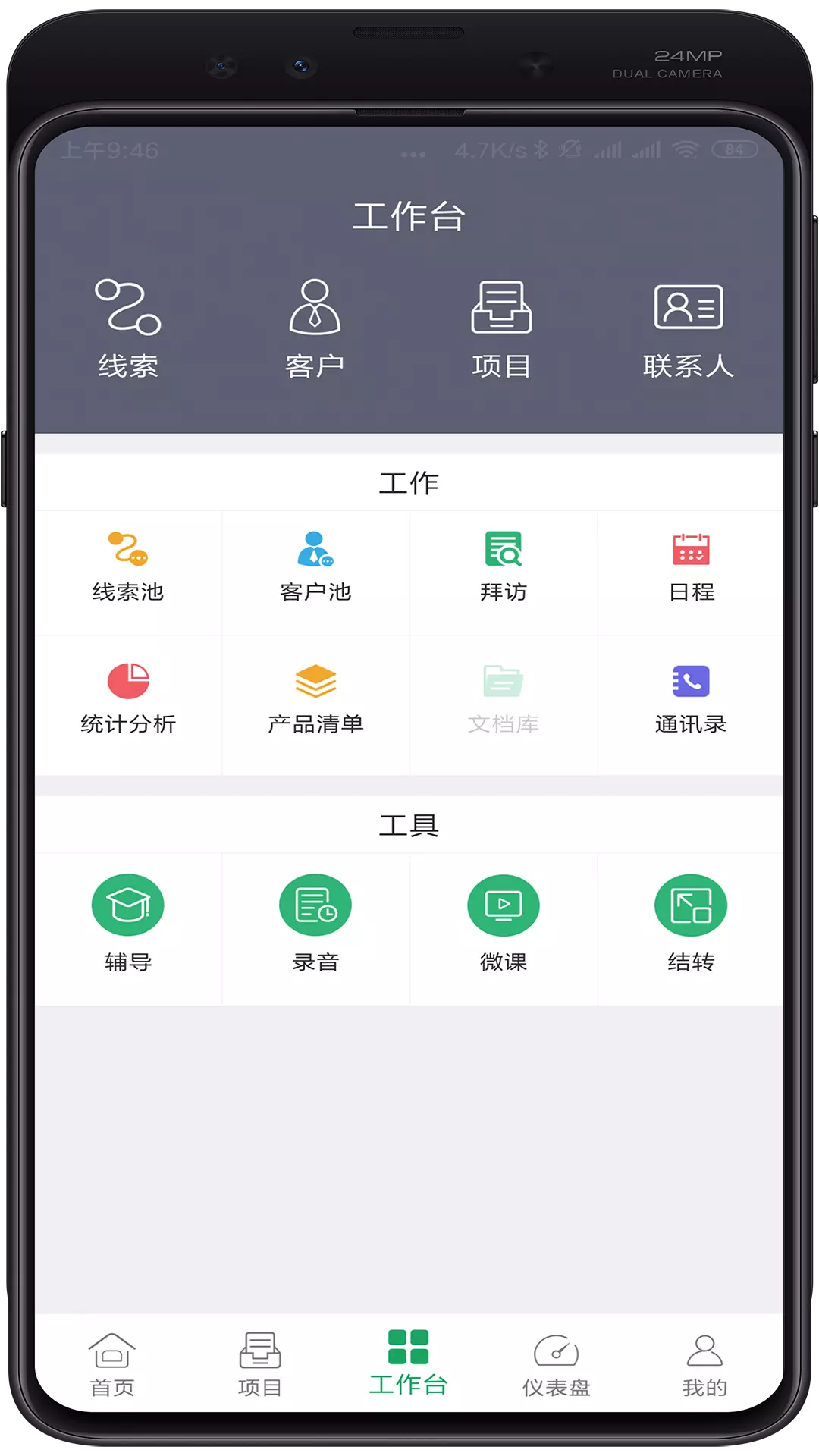The width and height of the screenshot is (819, 1456).
Task: Switch to the 首页 tab
Action: click(x=112, y=1365)
